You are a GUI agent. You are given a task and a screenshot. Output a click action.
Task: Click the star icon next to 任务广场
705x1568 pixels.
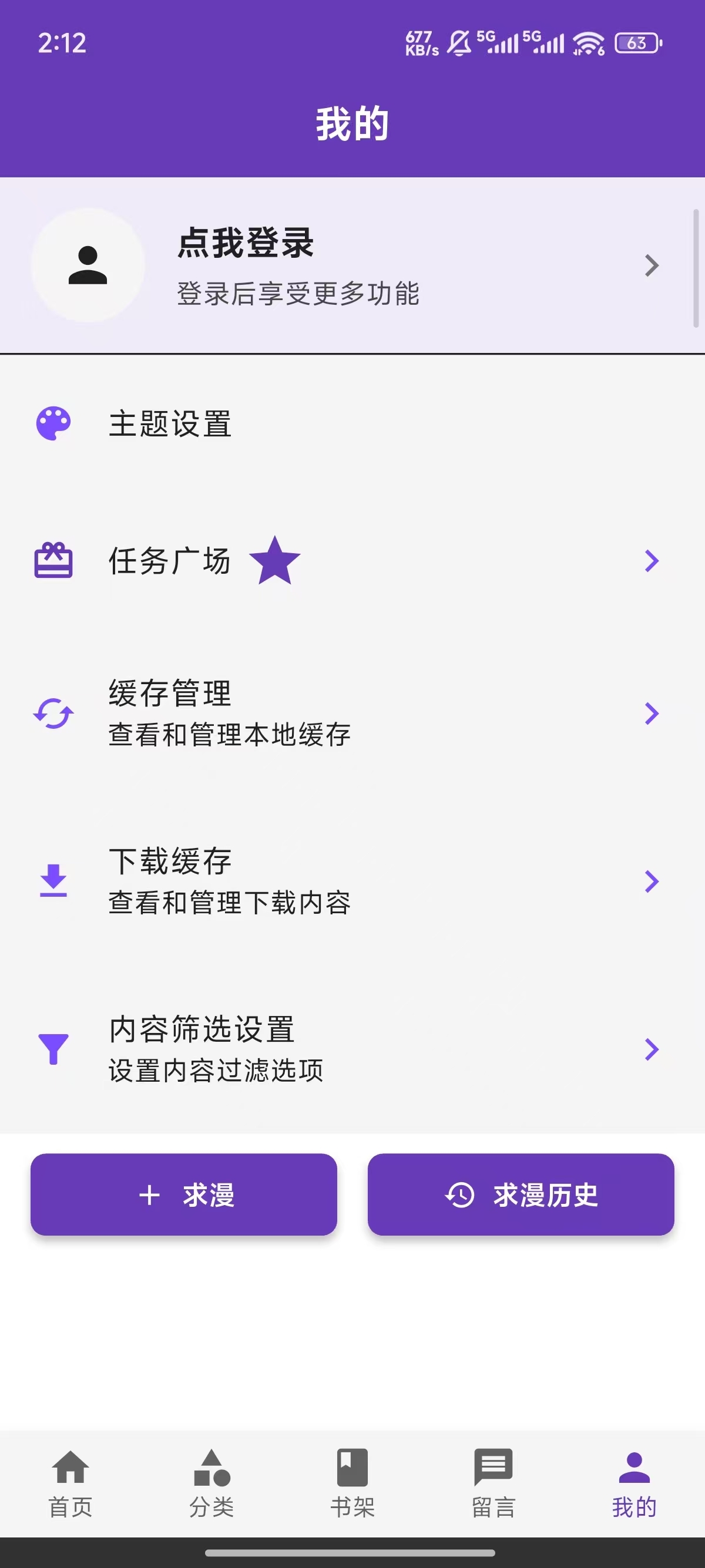(275, 562)
